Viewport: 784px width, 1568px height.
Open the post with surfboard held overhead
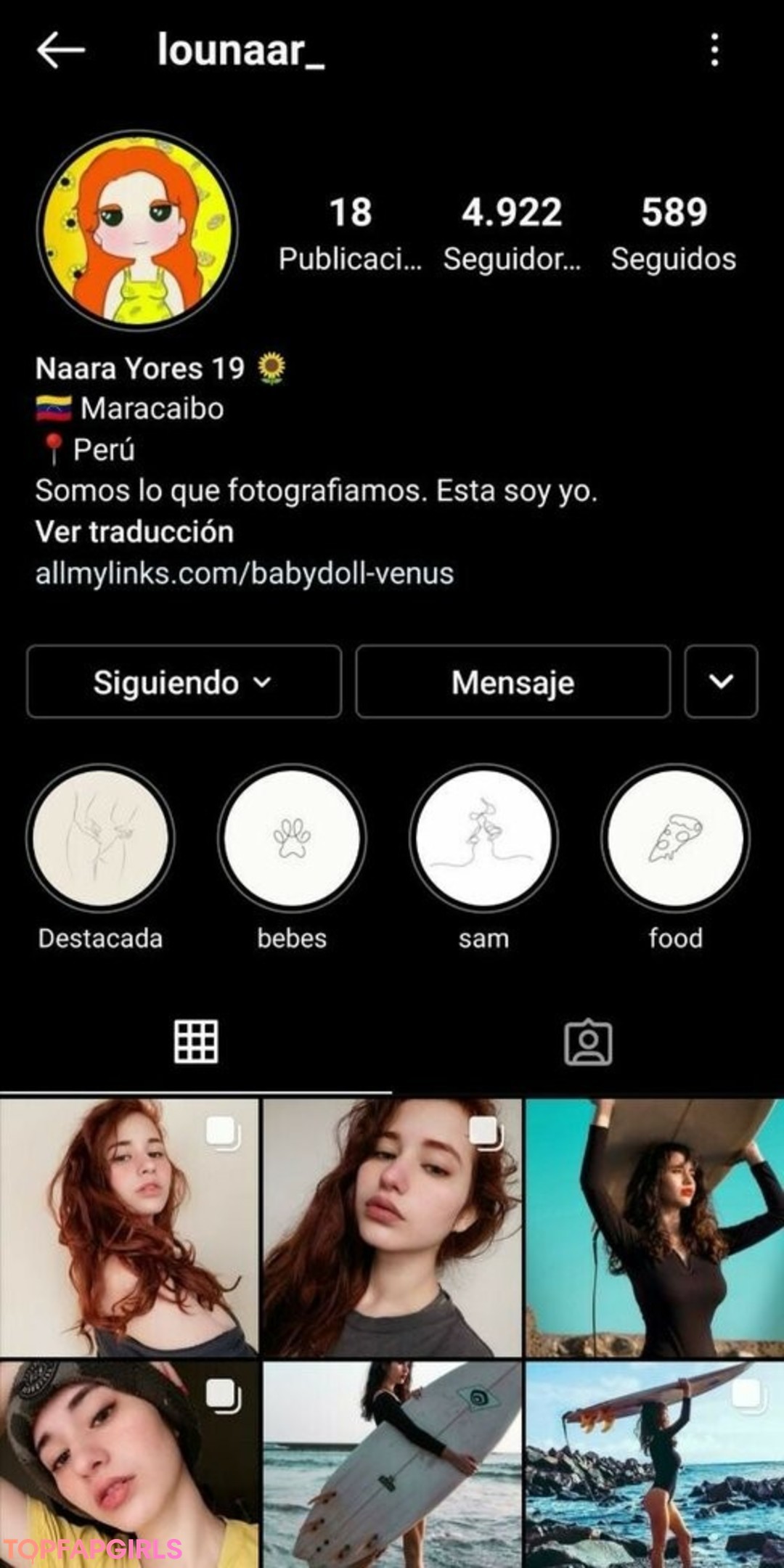(654, 1228)
